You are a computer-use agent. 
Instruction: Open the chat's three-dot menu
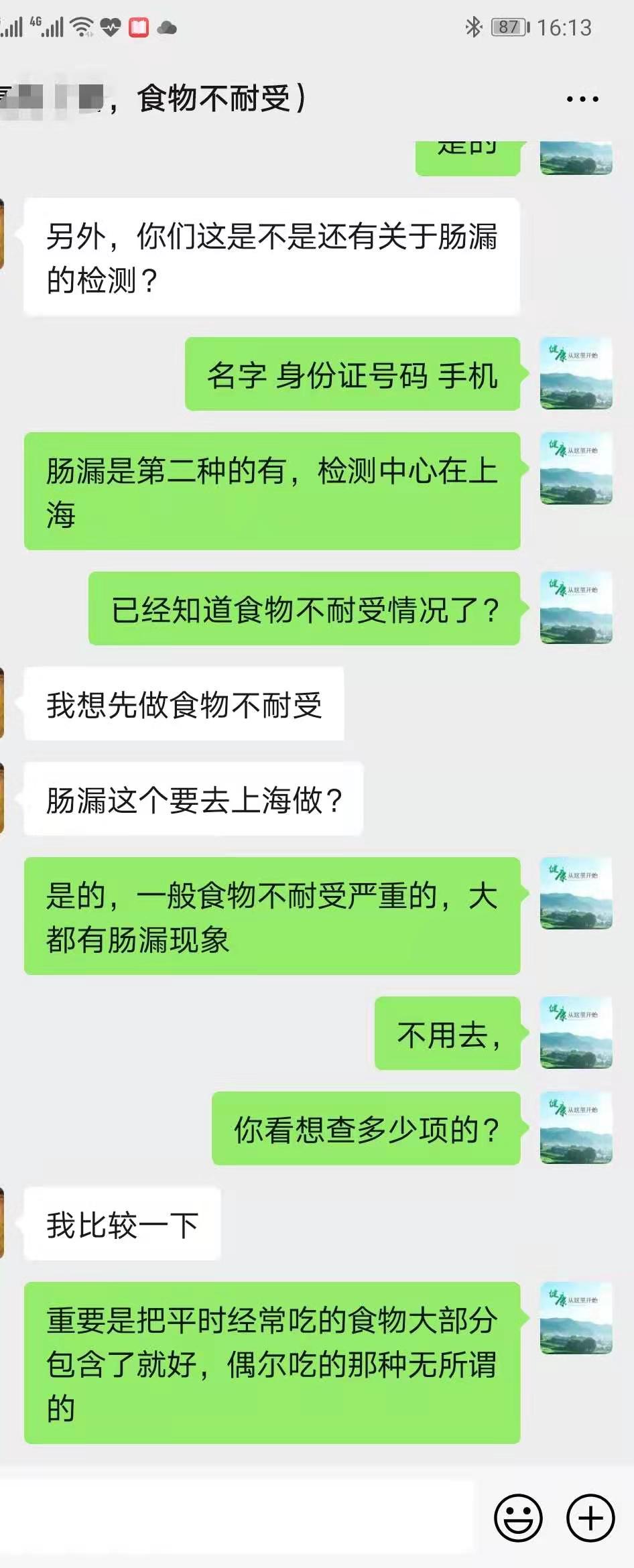point(582,99)
